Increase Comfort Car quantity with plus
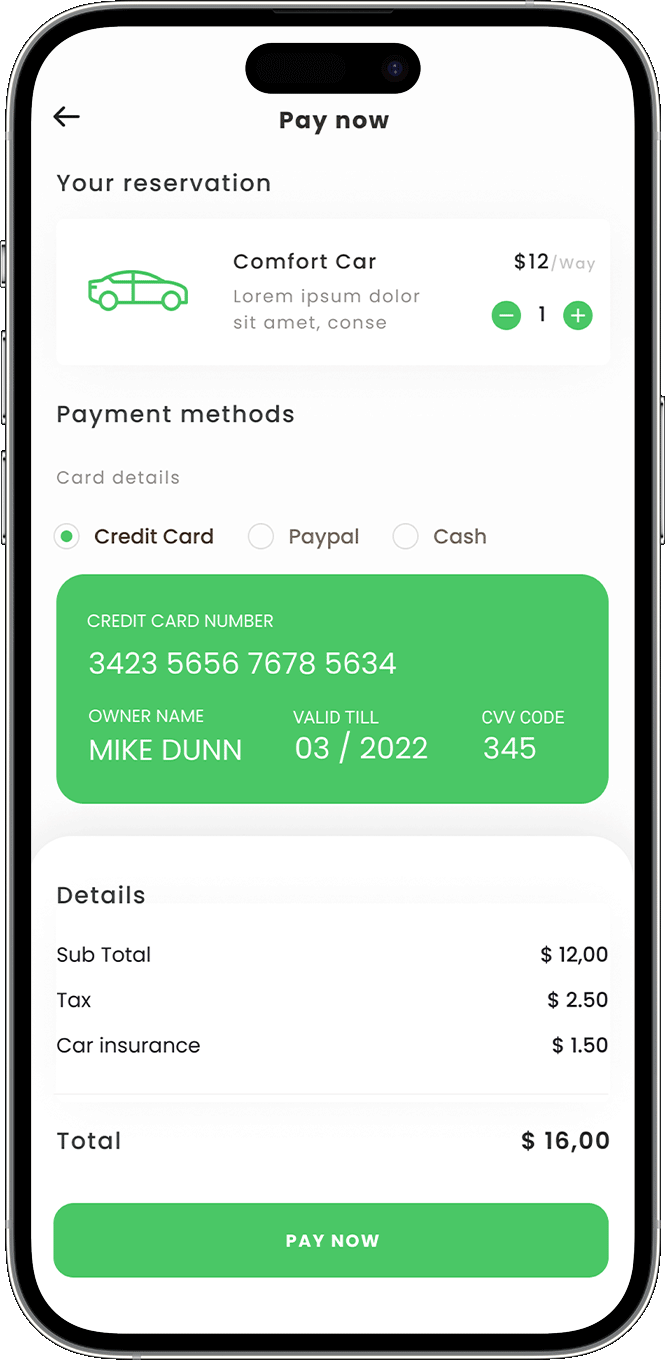This screenshot has height=1360, width=665. (x=578, y=316)
